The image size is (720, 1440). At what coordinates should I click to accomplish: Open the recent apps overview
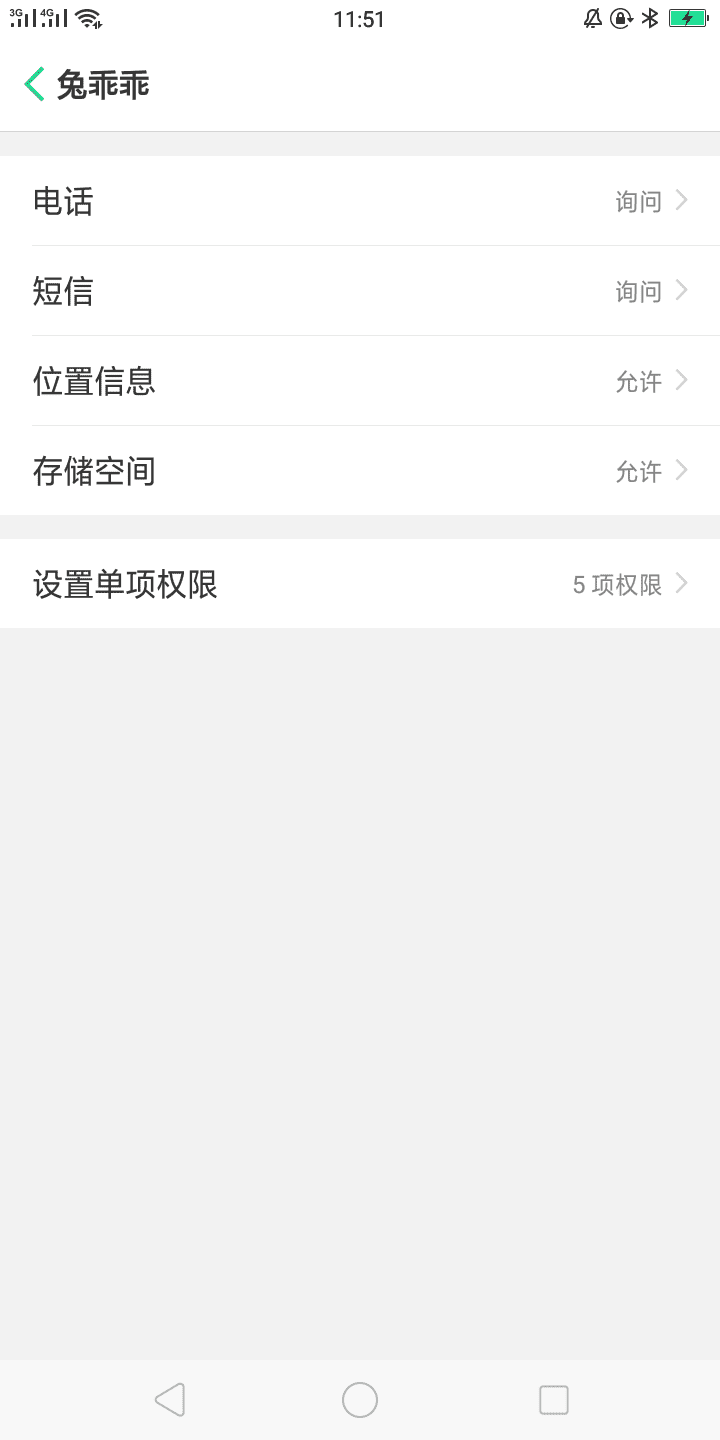coord(554,1400)
